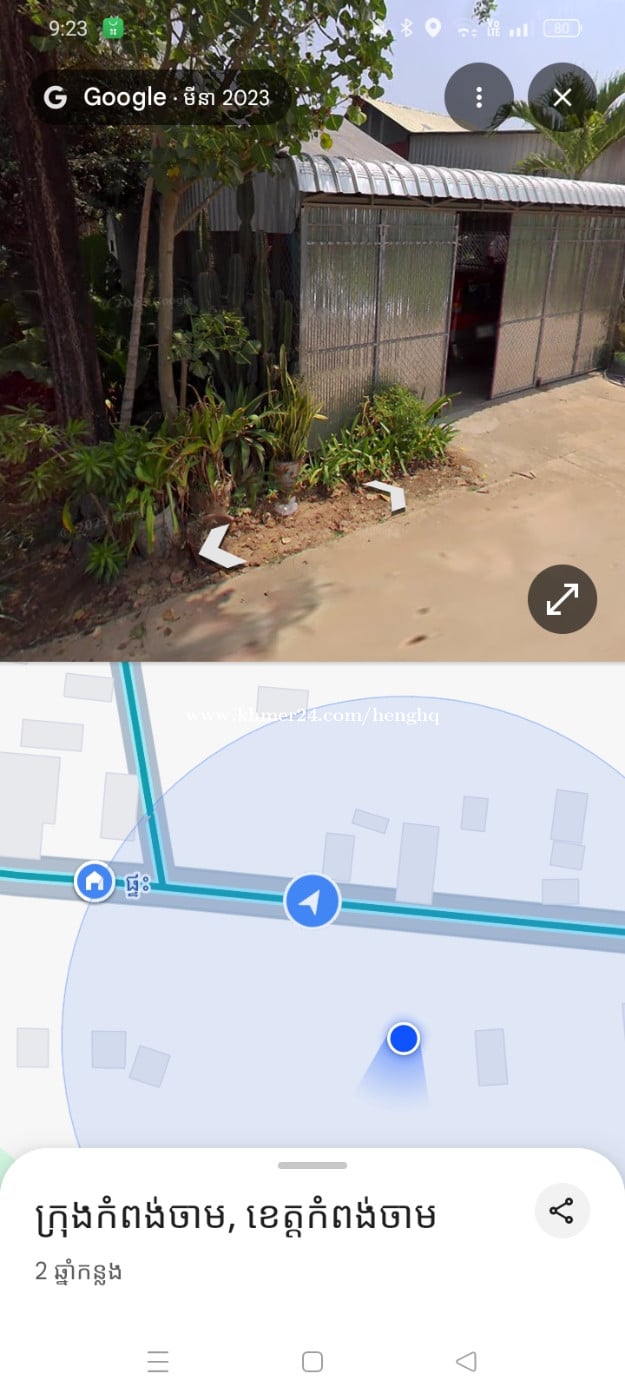
Task: Expand Street View to full screen
Action: tap(562, 599)
